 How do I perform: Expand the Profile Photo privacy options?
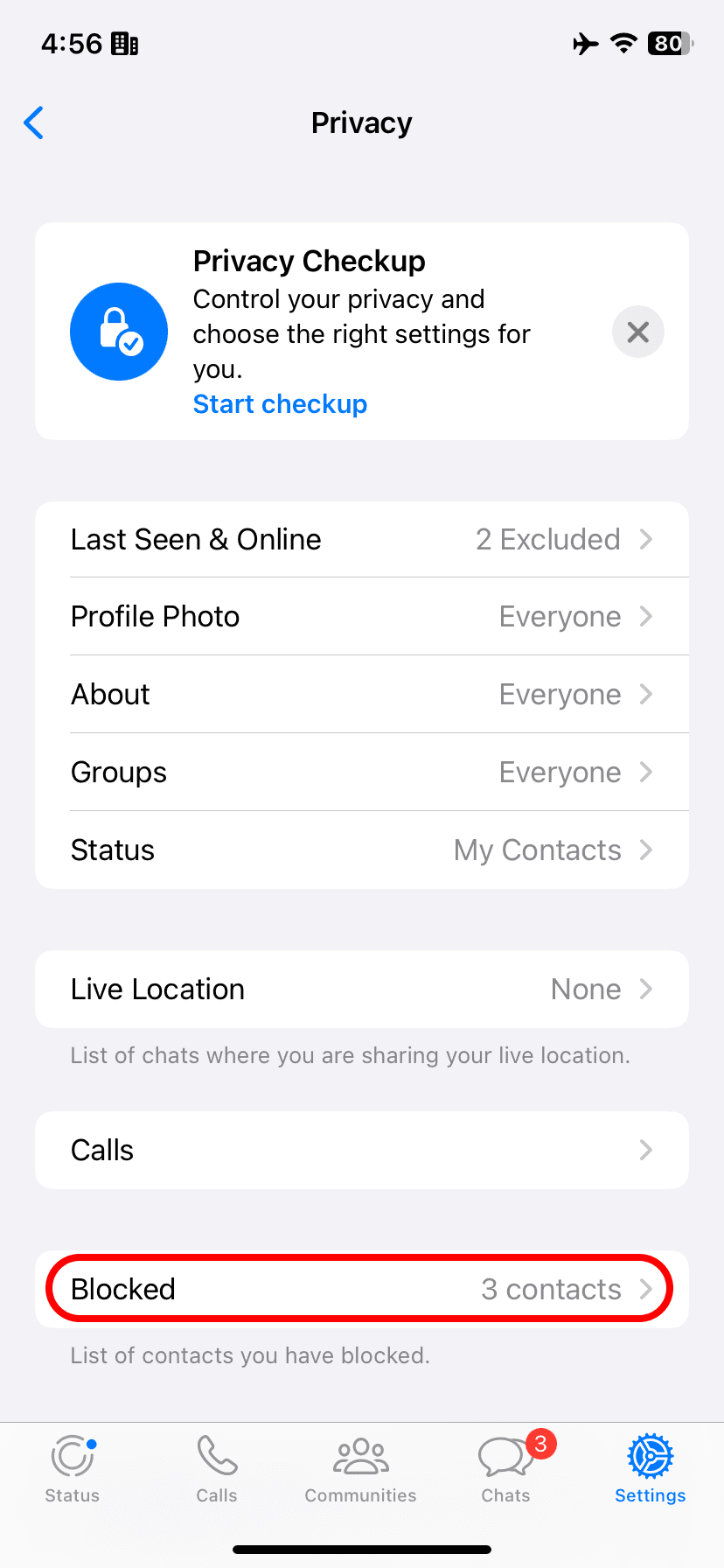click(361, 616)
